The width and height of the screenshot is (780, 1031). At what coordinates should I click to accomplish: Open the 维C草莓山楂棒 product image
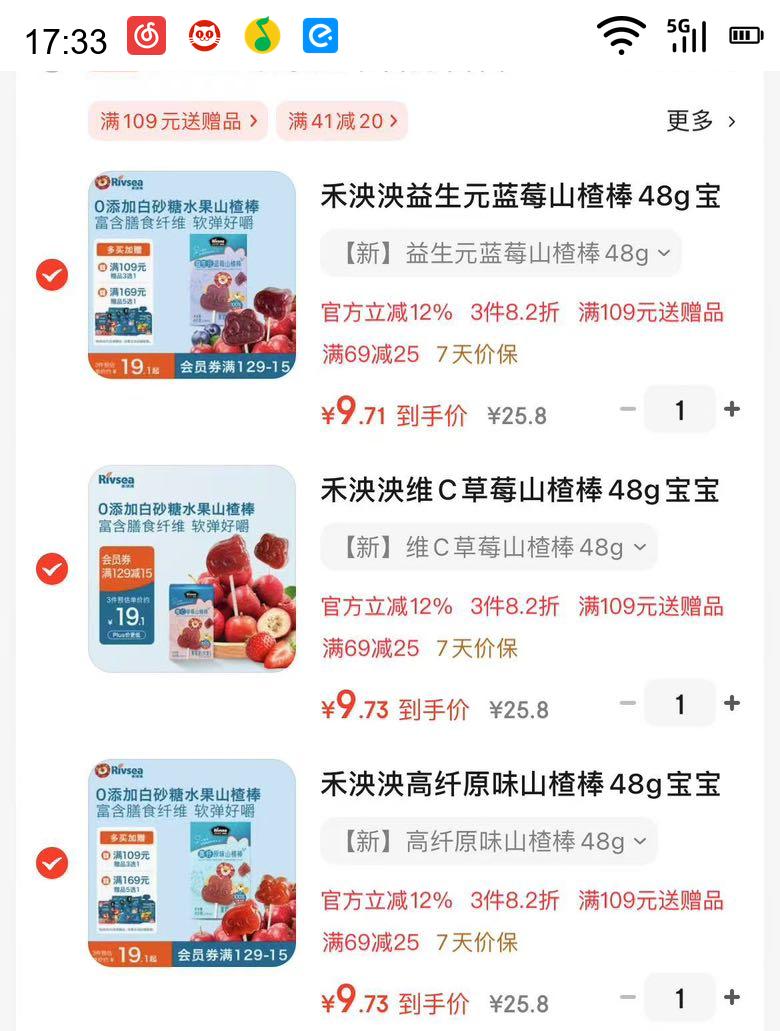coord(192,569)
